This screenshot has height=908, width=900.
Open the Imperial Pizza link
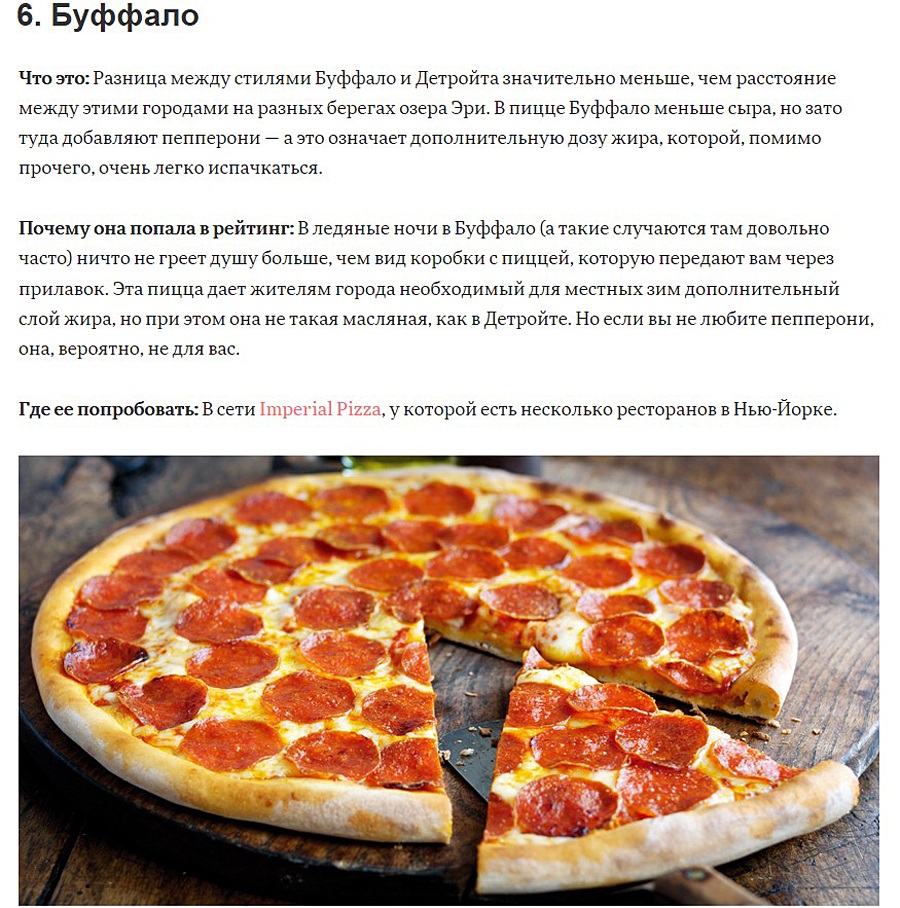(x=320, y=410)
